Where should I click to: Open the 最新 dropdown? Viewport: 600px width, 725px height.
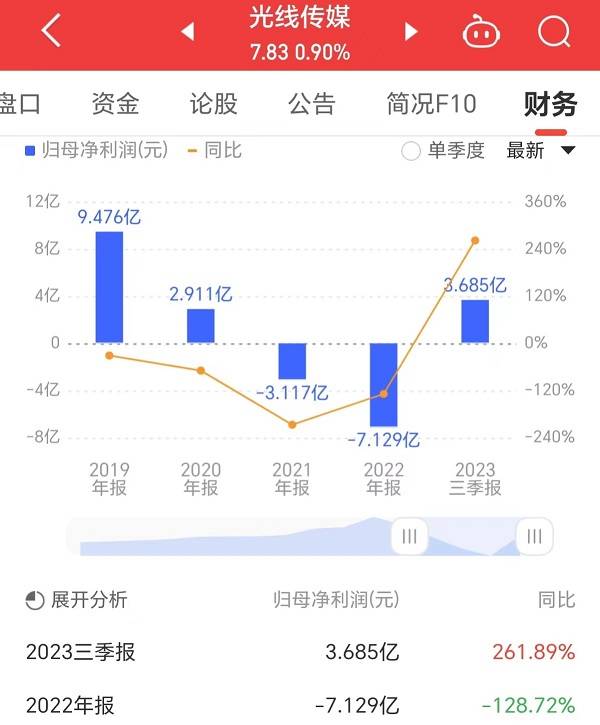541,151
